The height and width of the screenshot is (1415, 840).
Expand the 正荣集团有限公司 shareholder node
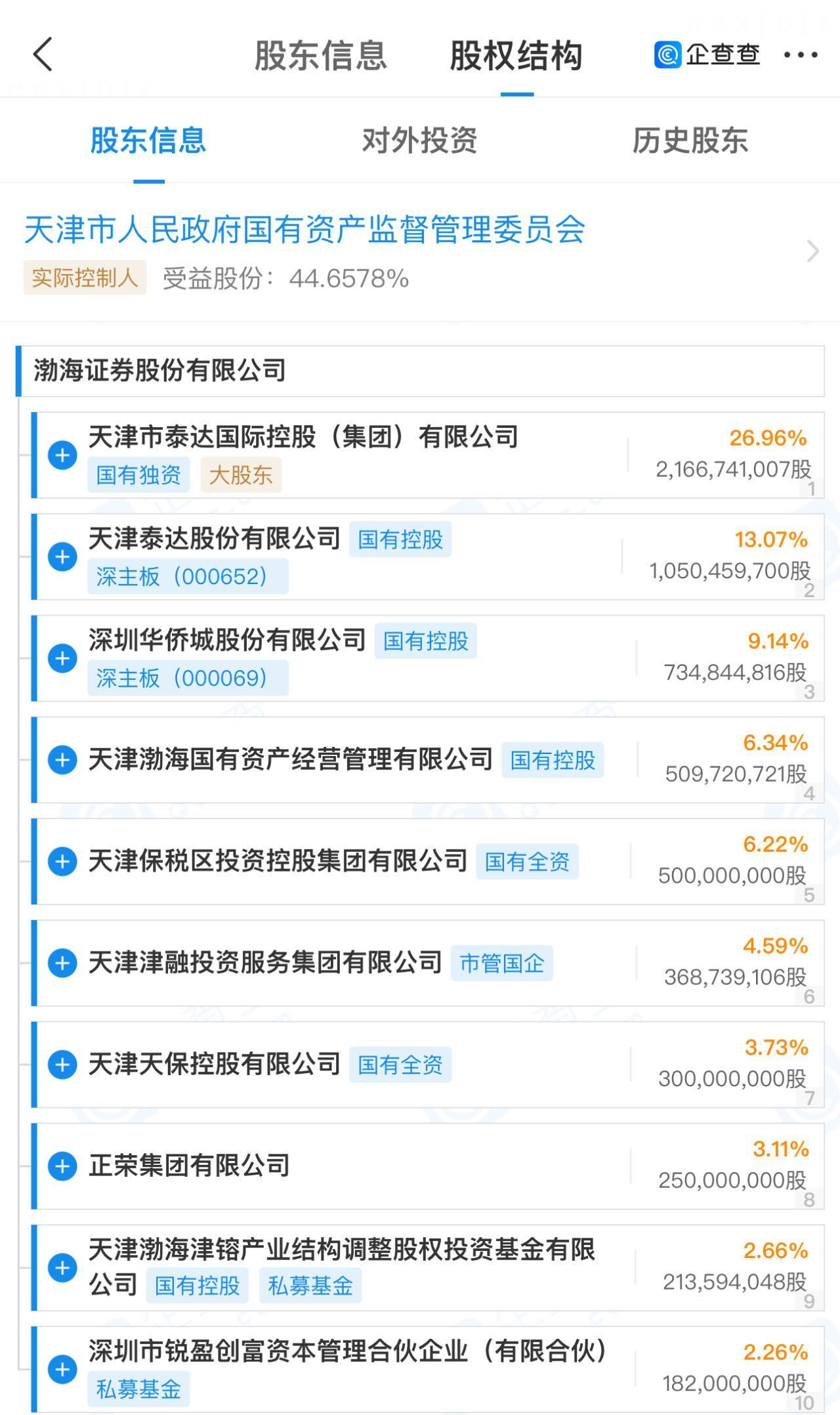(62, 1166)
